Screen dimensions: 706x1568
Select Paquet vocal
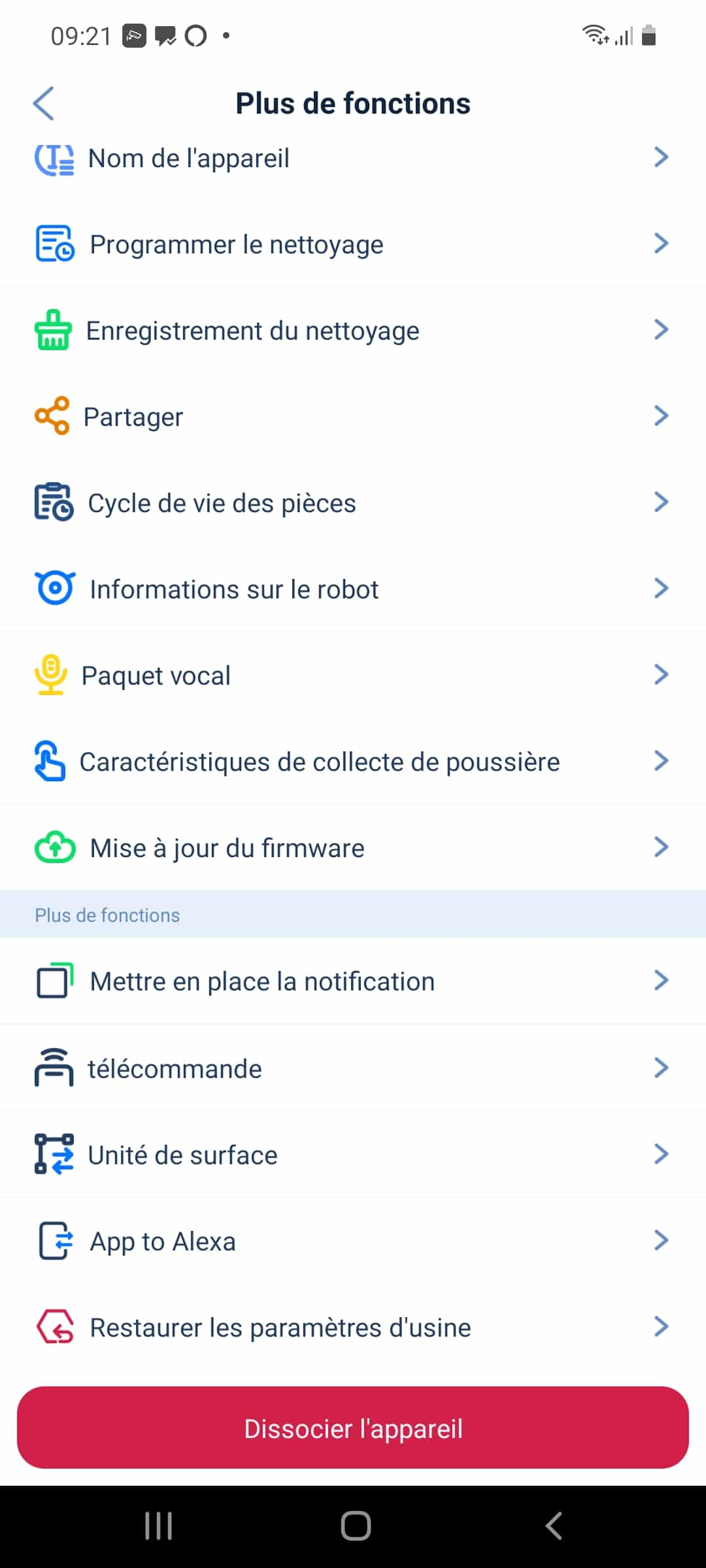pos(353,676)
